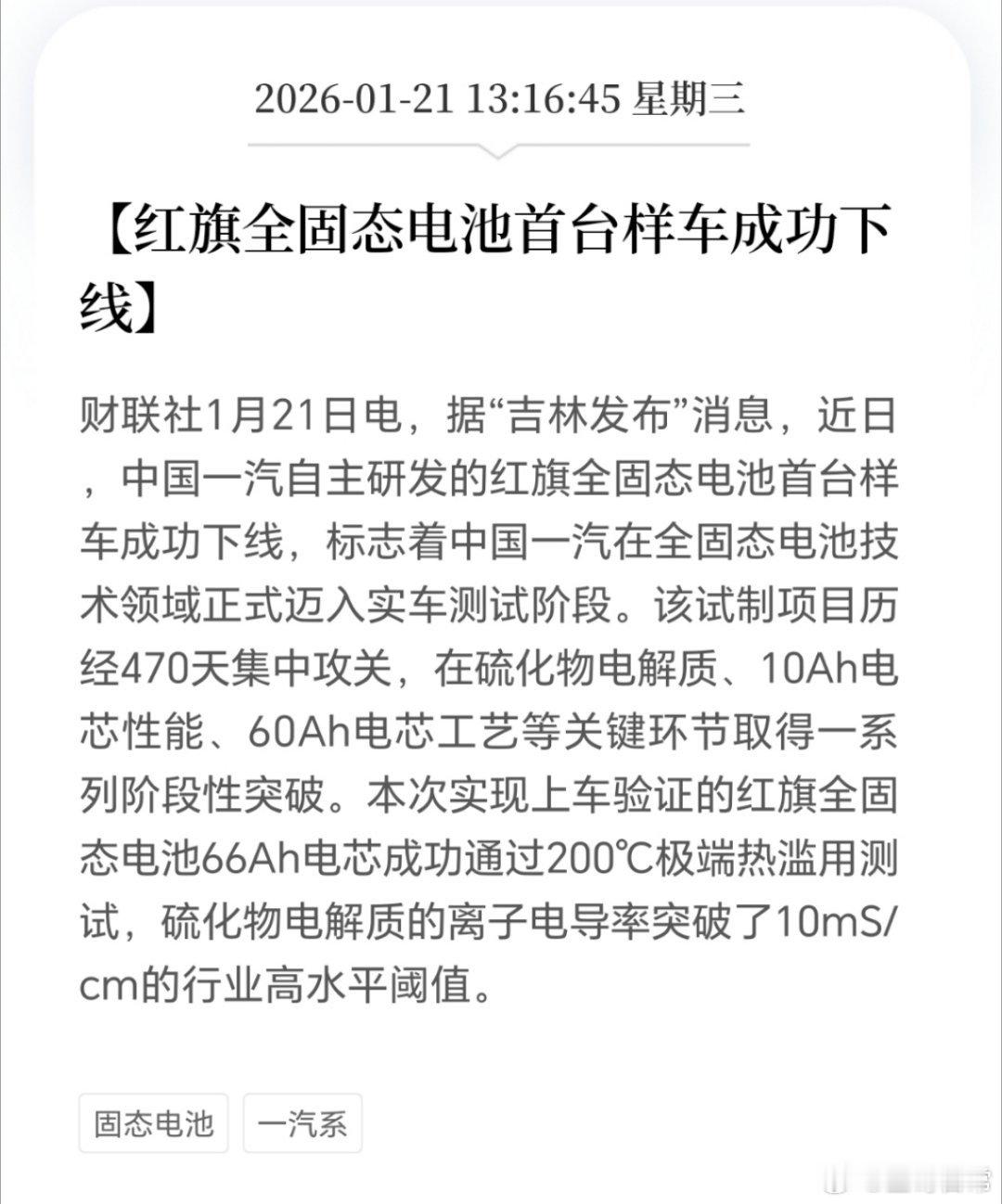Tap the 固态电池 tag at the bottom
The height and width of the screenshot is (1204, 1002).
[x=154, y=1122]
